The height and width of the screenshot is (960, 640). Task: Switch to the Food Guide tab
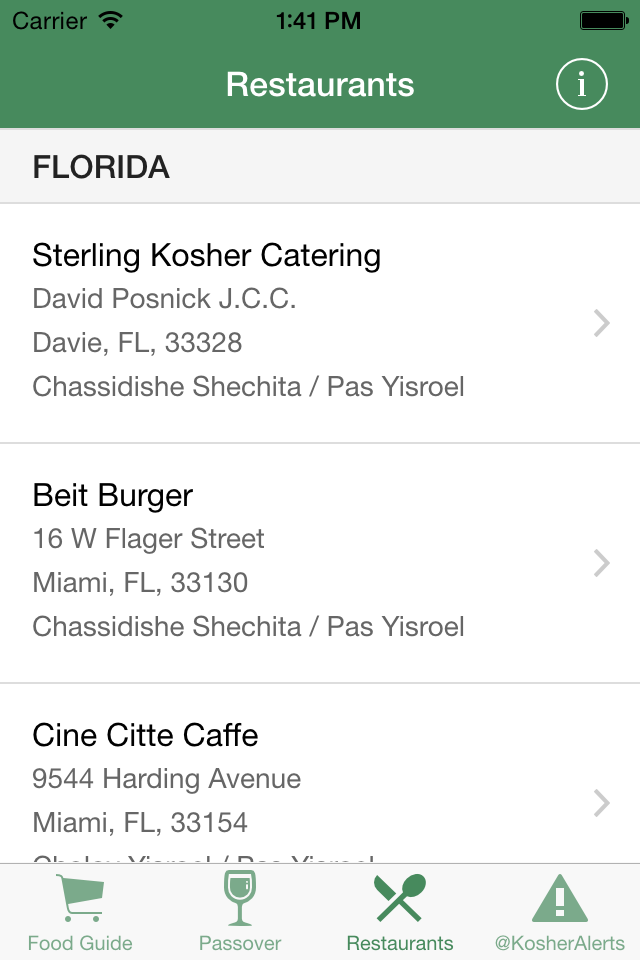pos(80,912)
